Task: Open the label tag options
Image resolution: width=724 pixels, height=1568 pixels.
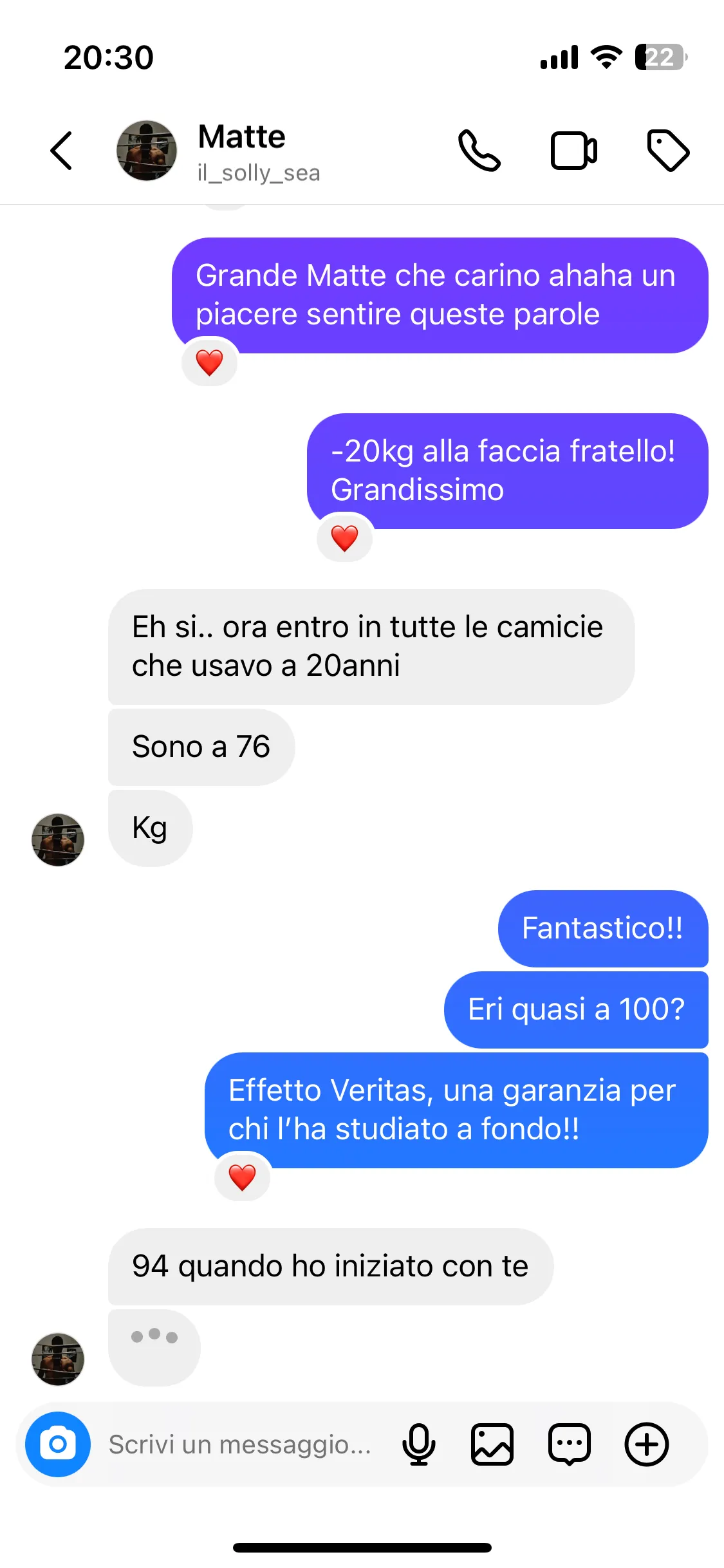Action: click(x=668, y=151)
